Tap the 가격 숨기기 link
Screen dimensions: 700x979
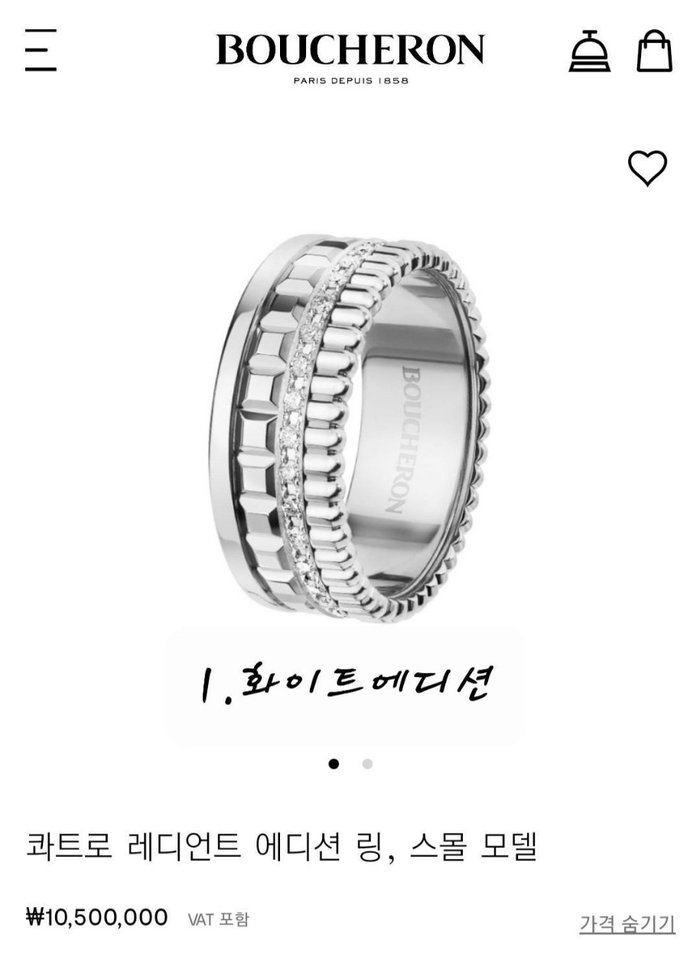click(x=627, y=923)
